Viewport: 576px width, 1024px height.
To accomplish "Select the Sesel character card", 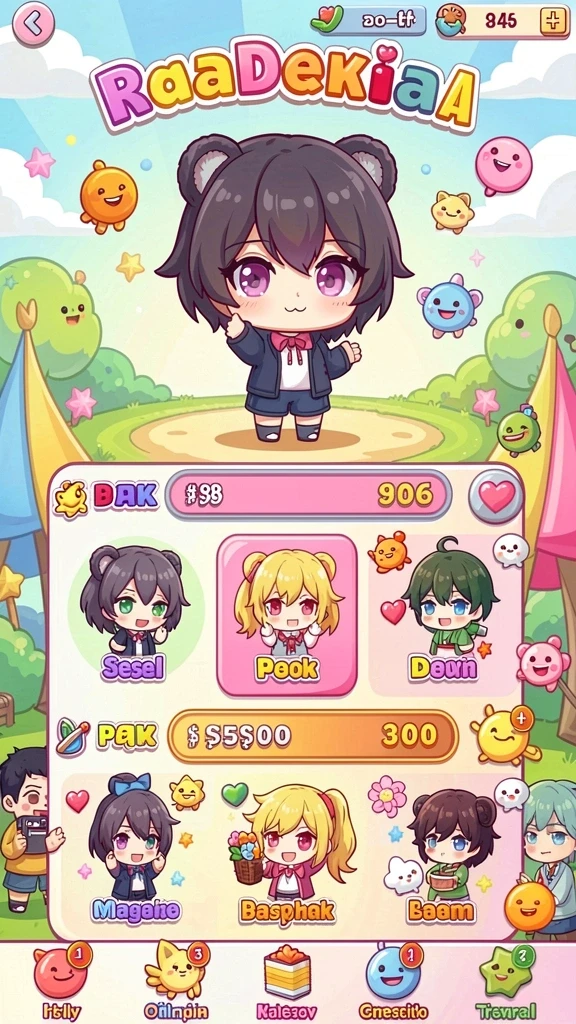I will click(x=134, y=615).
